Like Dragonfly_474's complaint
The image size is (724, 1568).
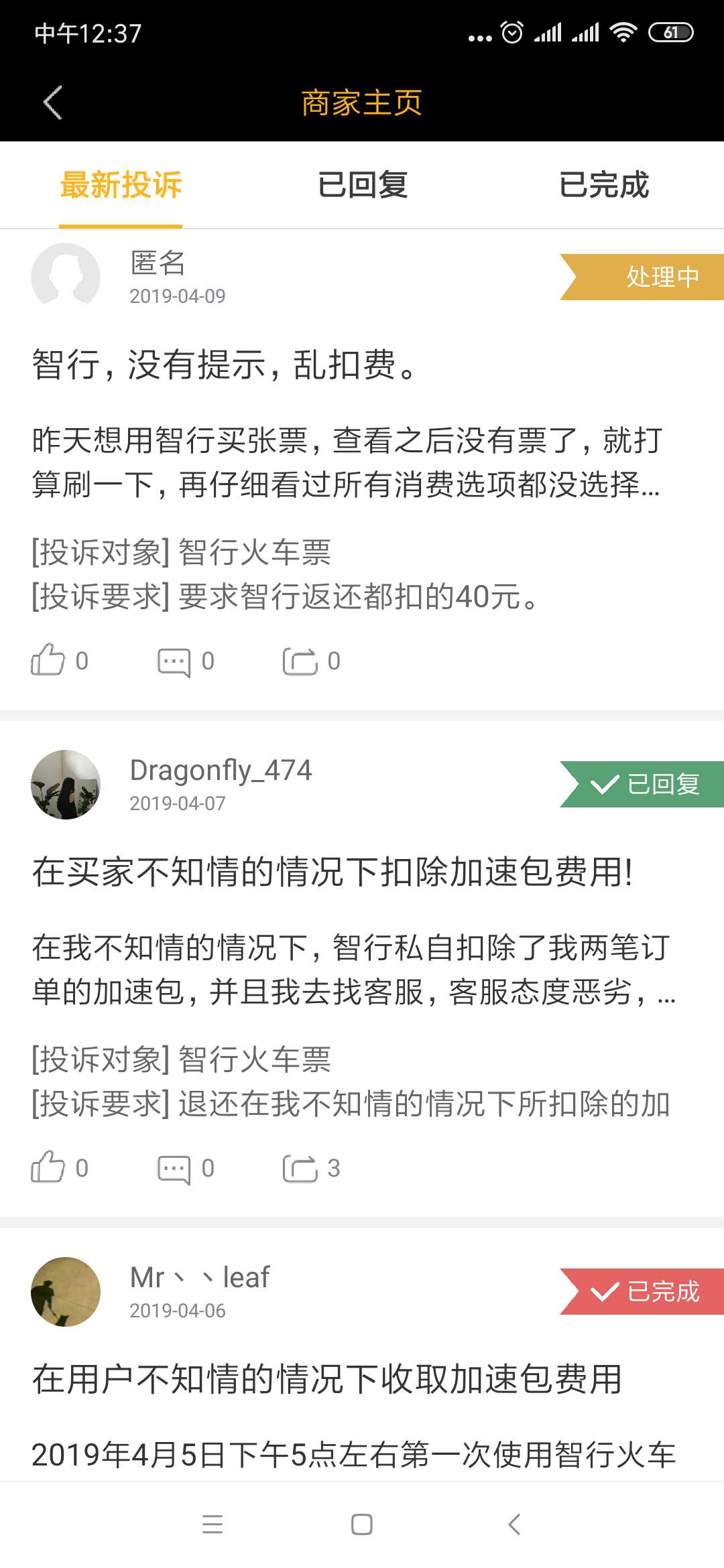click(x=48, y=1168)
